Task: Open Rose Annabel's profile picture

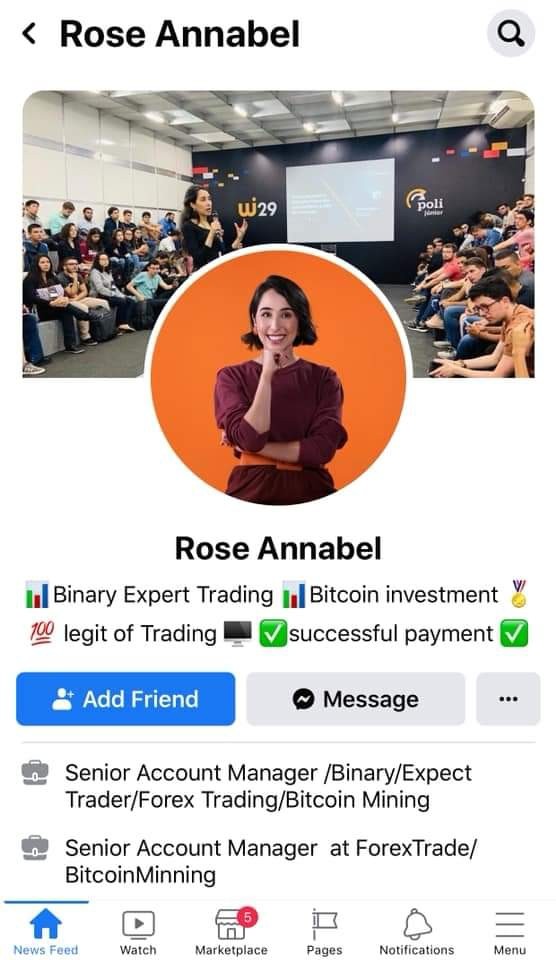Action: tap(279, 376)
